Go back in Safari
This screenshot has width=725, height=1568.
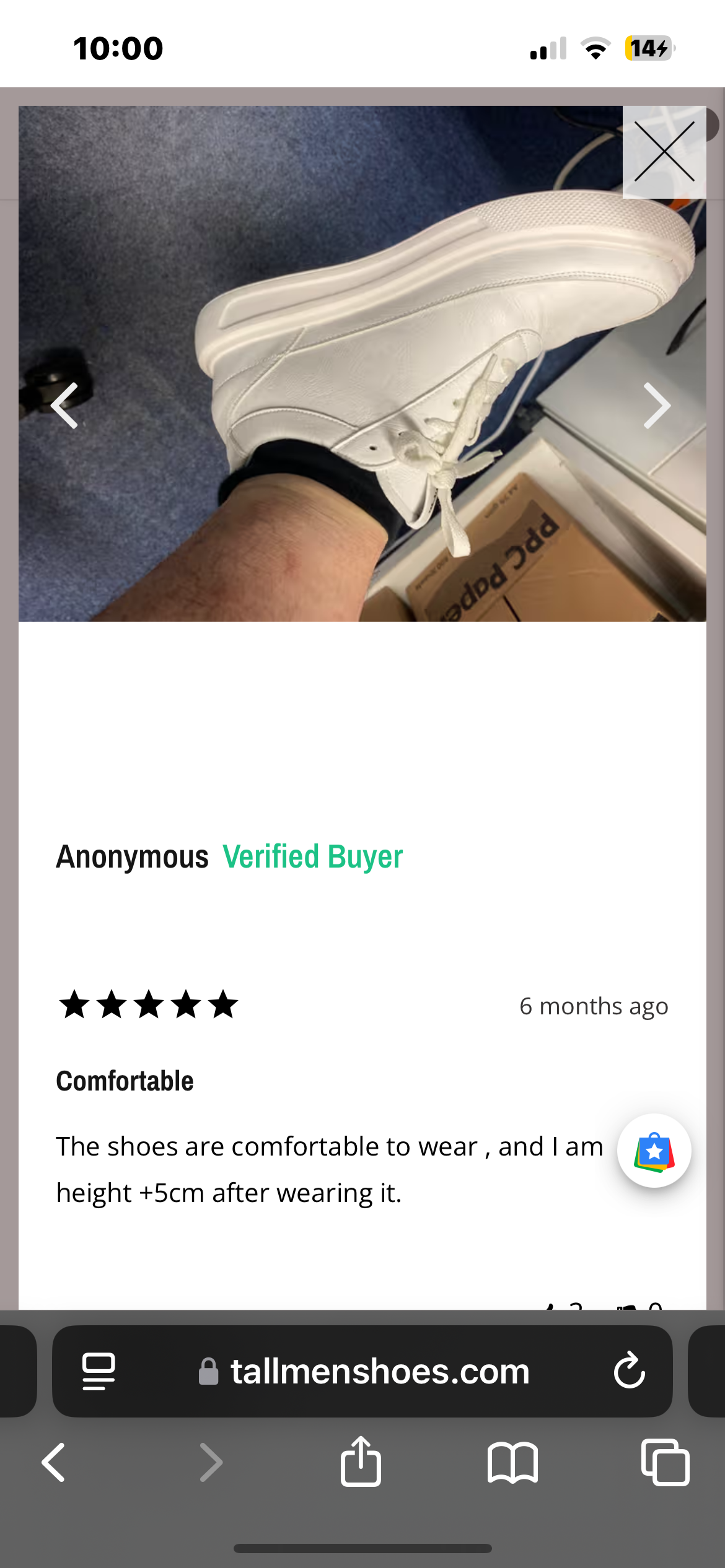54,1463
